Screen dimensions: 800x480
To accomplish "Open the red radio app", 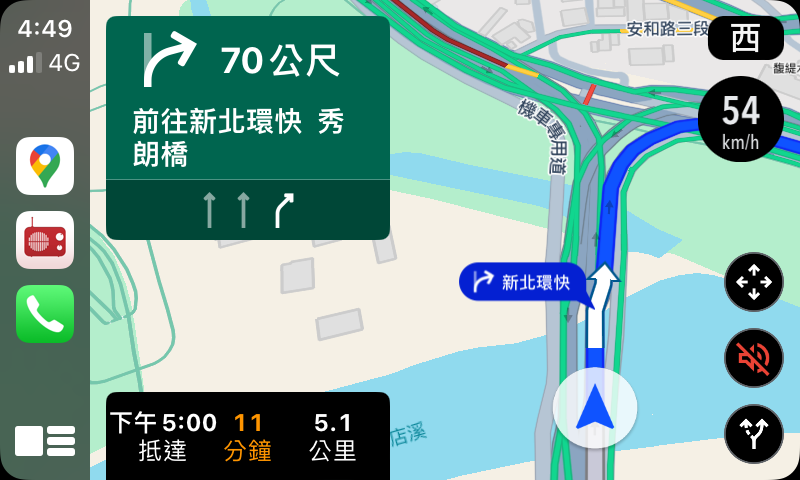I will [45, 240].
